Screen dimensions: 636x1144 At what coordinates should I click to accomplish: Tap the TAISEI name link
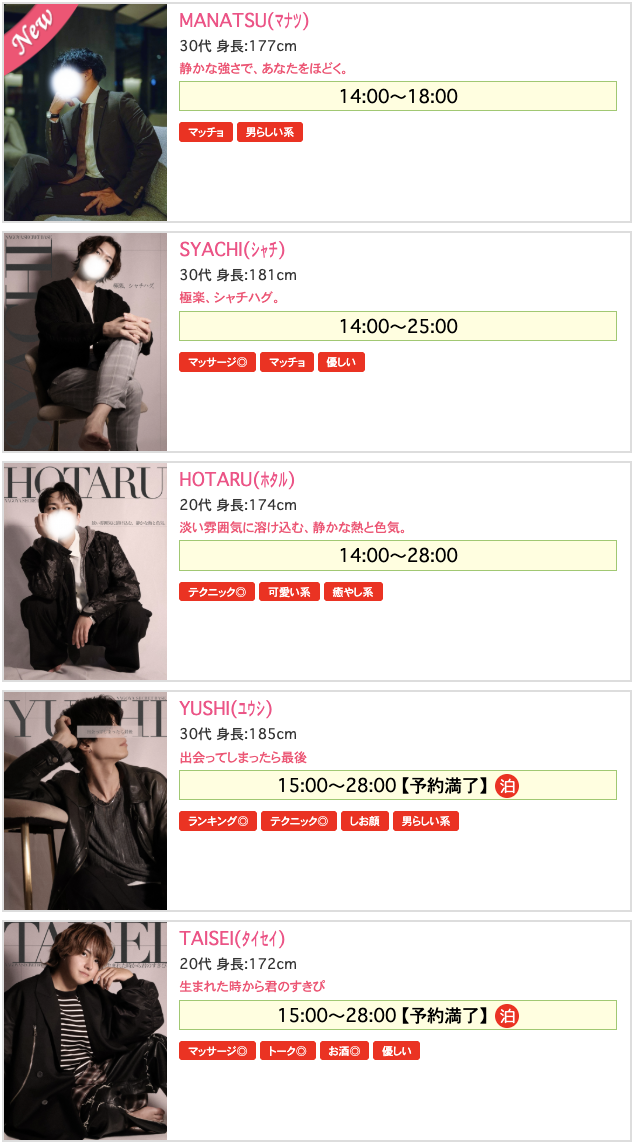(x=232, y=938)
